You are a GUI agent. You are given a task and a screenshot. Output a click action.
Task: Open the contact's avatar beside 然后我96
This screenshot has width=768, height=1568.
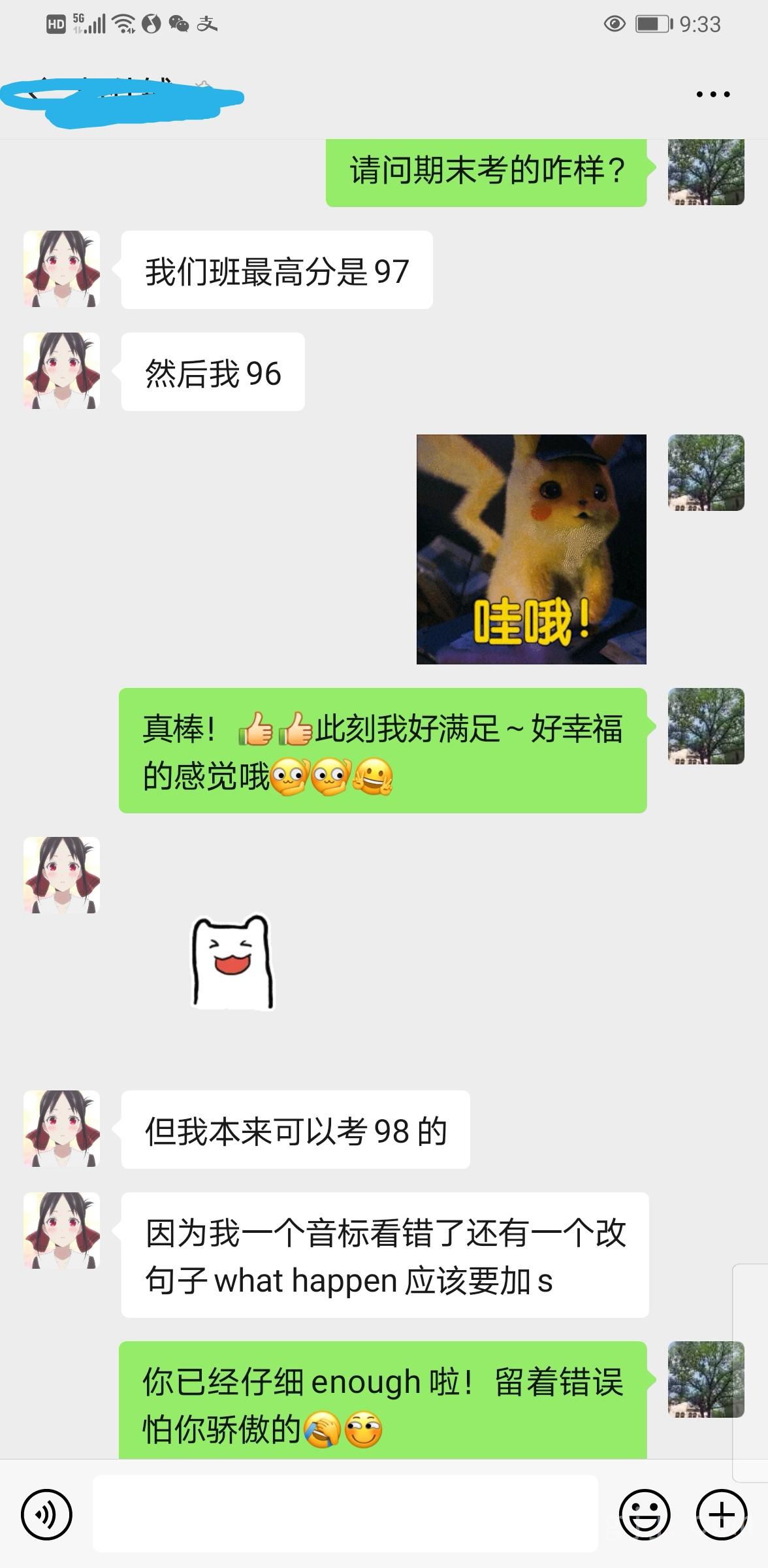(61, 371)
